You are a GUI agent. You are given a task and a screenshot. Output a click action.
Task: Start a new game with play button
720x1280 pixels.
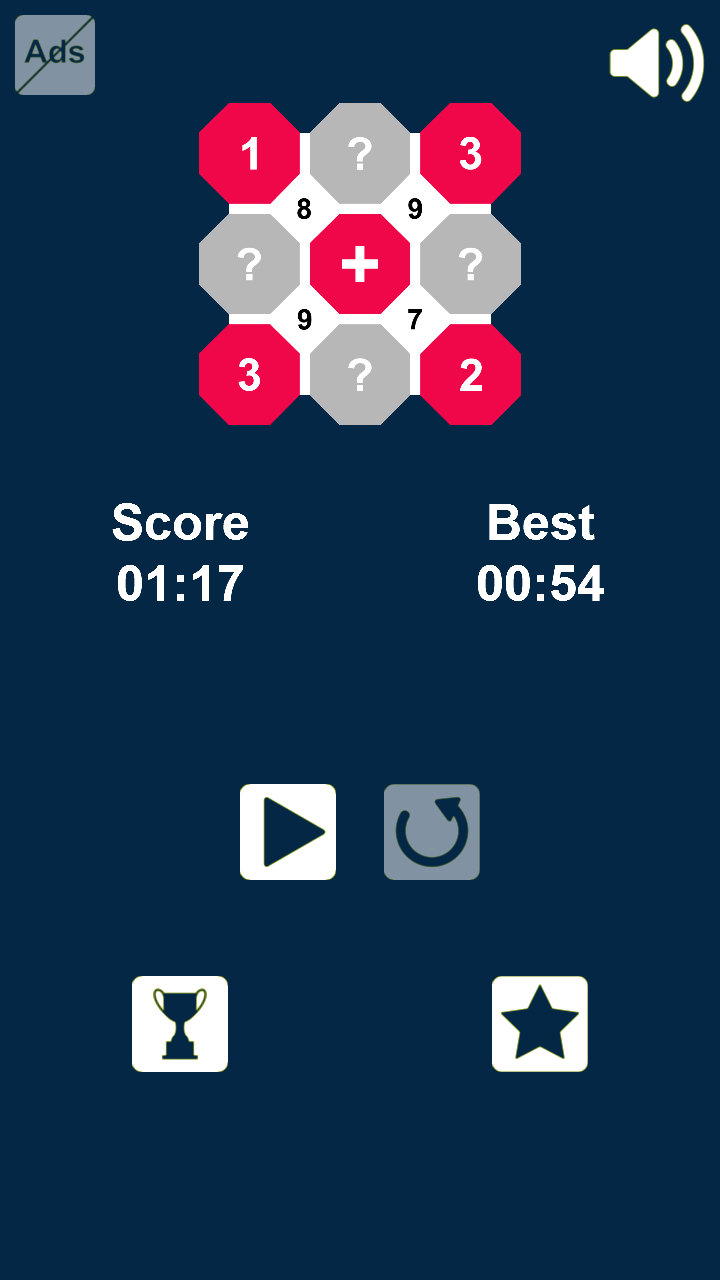coord(288,832)
